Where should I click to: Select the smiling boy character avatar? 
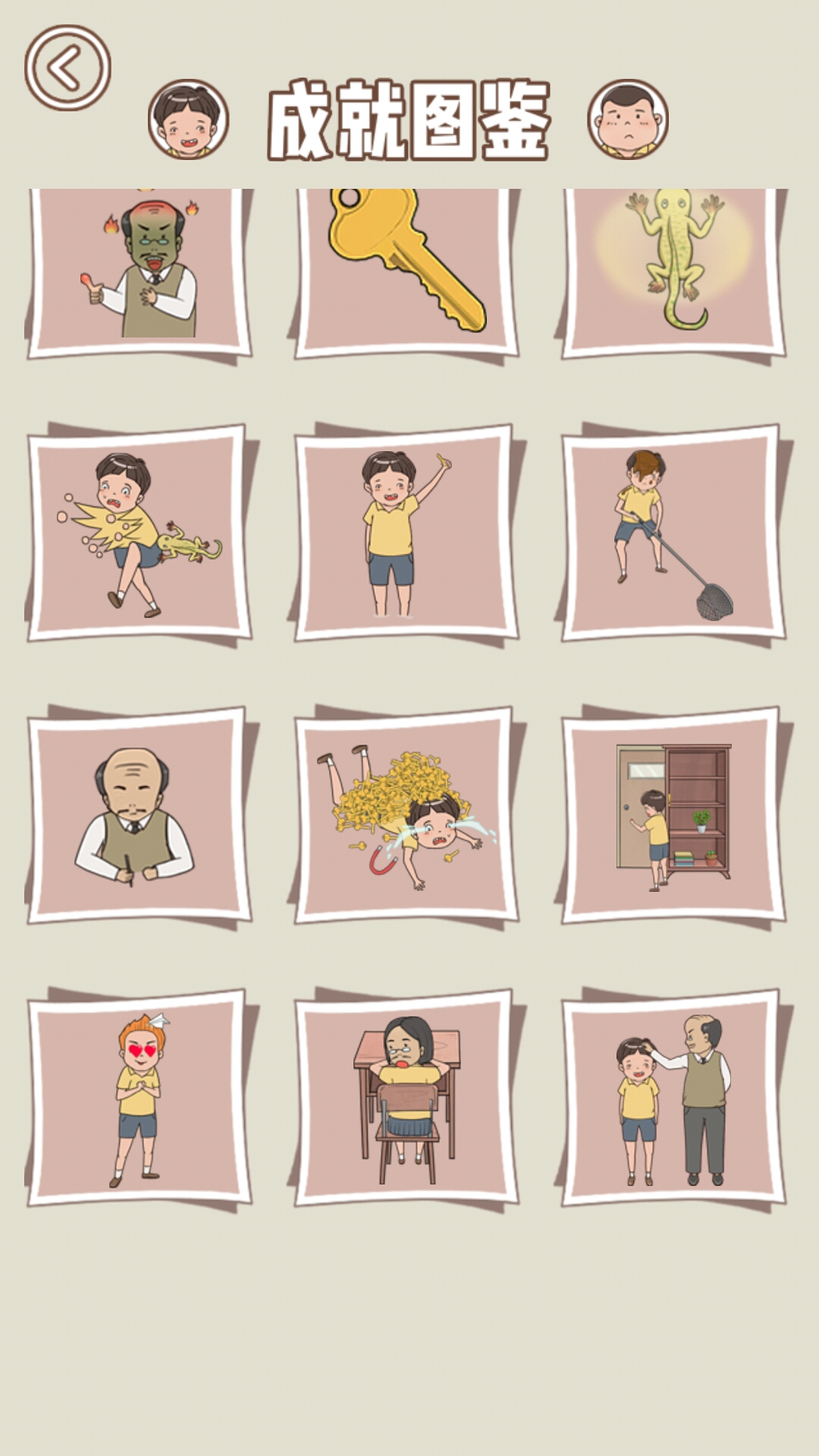point(188,120)
